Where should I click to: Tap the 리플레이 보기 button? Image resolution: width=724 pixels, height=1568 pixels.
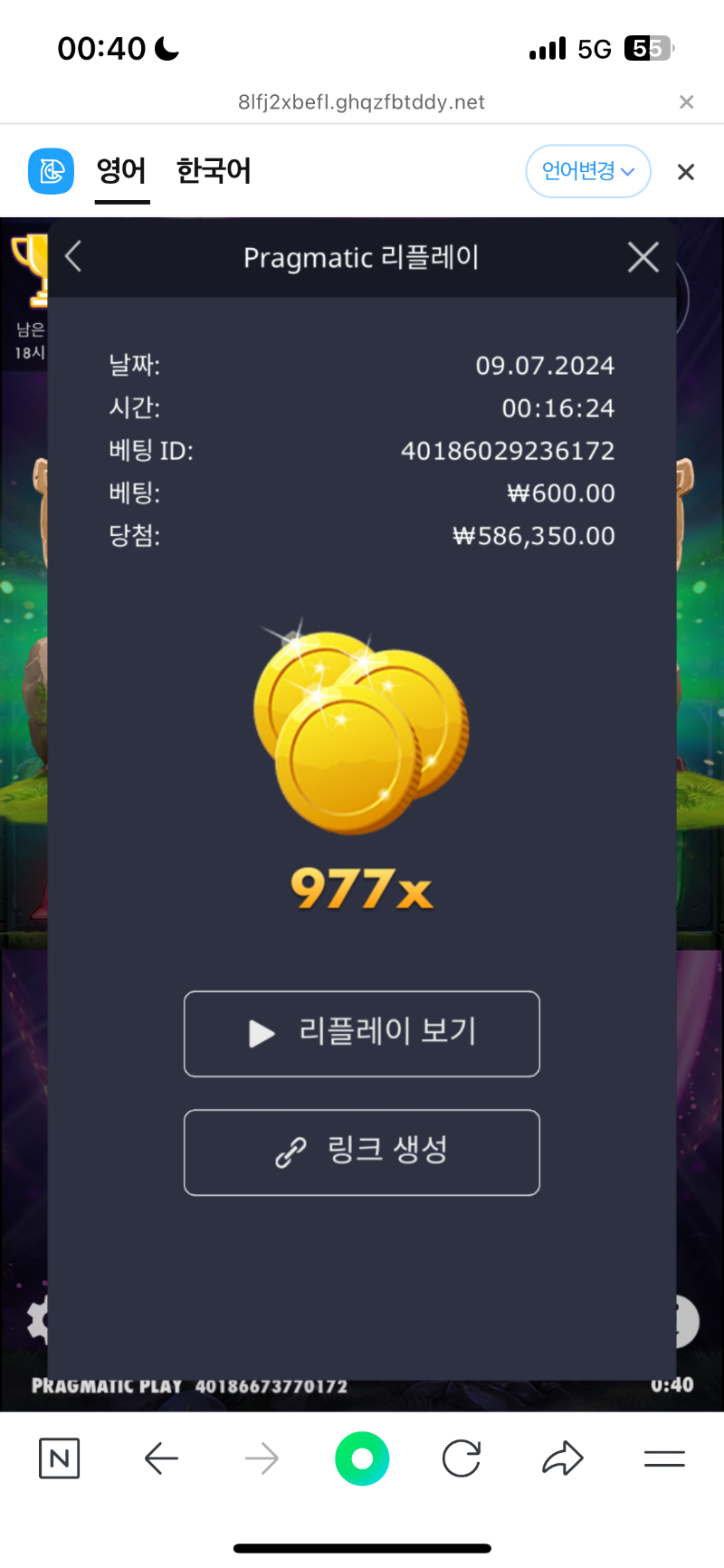point(362,1033)
